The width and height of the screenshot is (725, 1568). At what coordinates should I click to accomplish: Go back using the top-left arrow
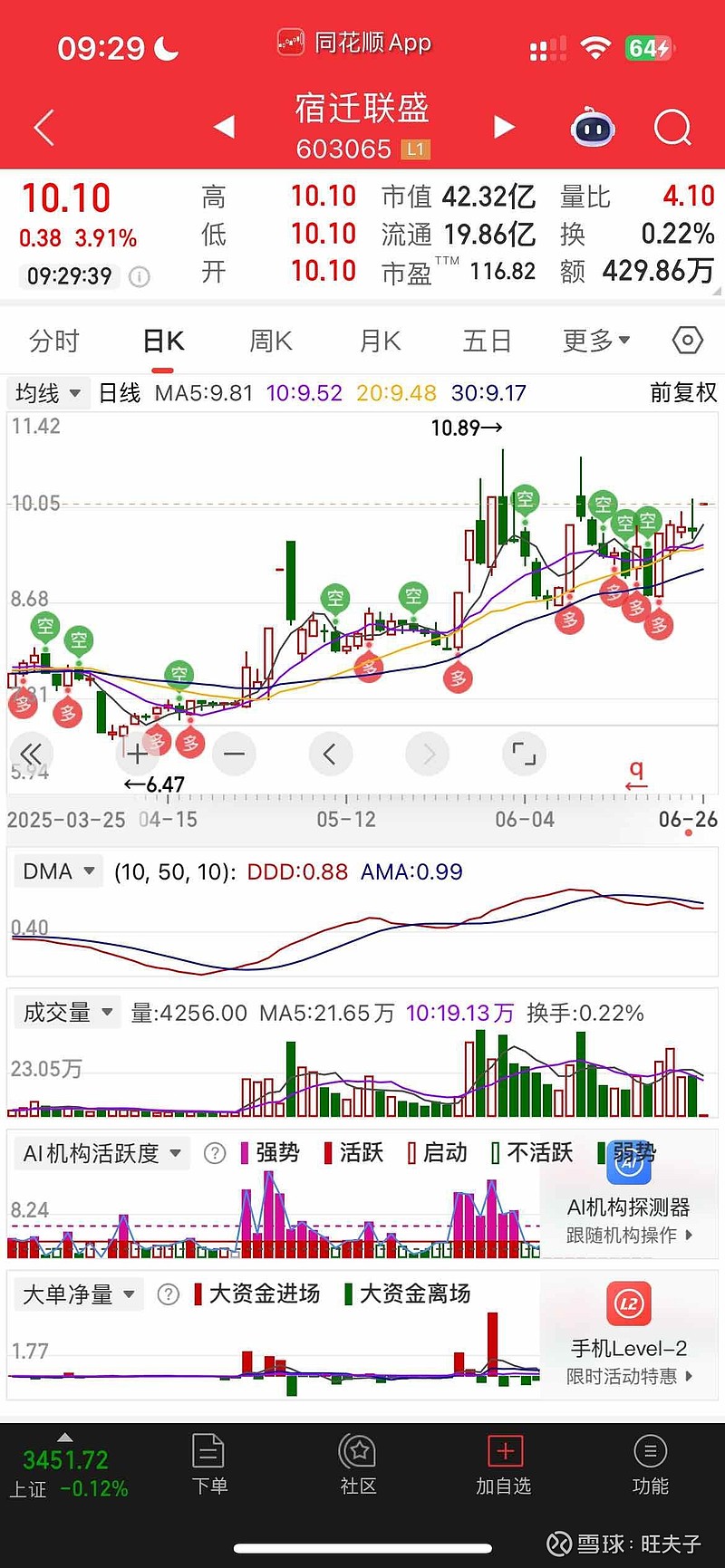(43, 128)
